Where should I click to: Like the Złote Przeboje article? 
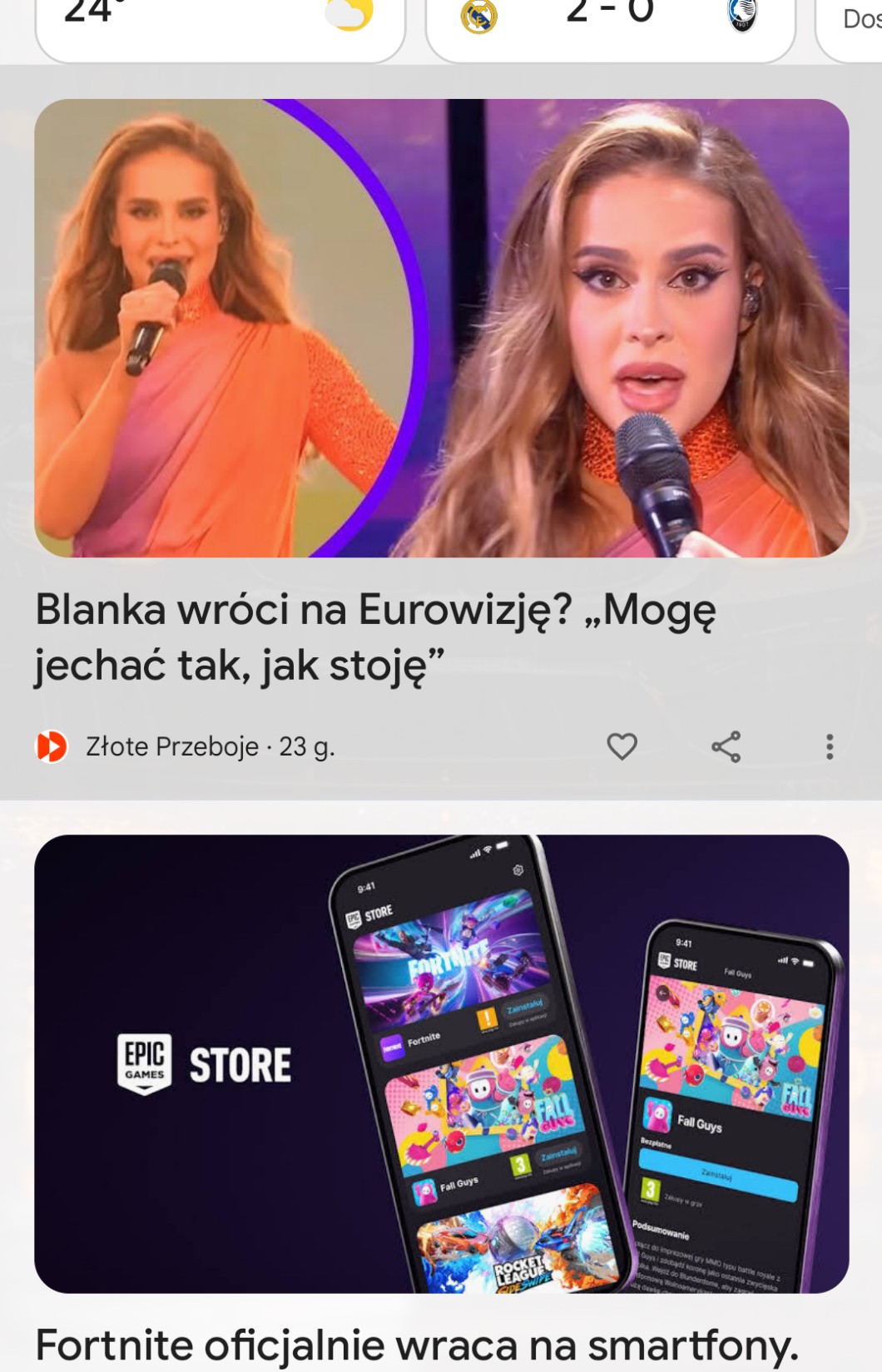click(x=622, y=746)
